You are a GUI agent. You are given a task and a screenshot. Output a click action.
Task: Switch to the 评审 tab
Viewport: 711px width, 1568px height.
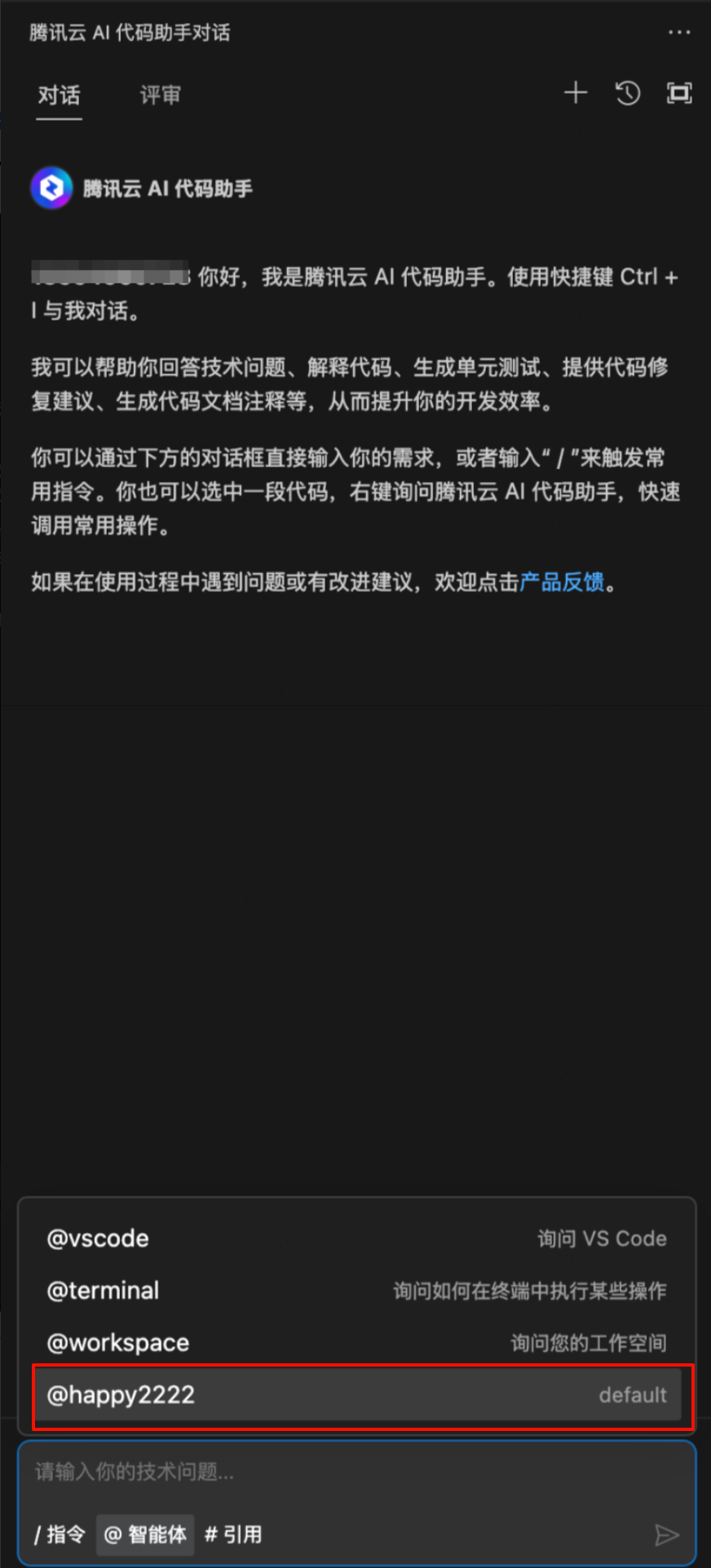(160, 95)
